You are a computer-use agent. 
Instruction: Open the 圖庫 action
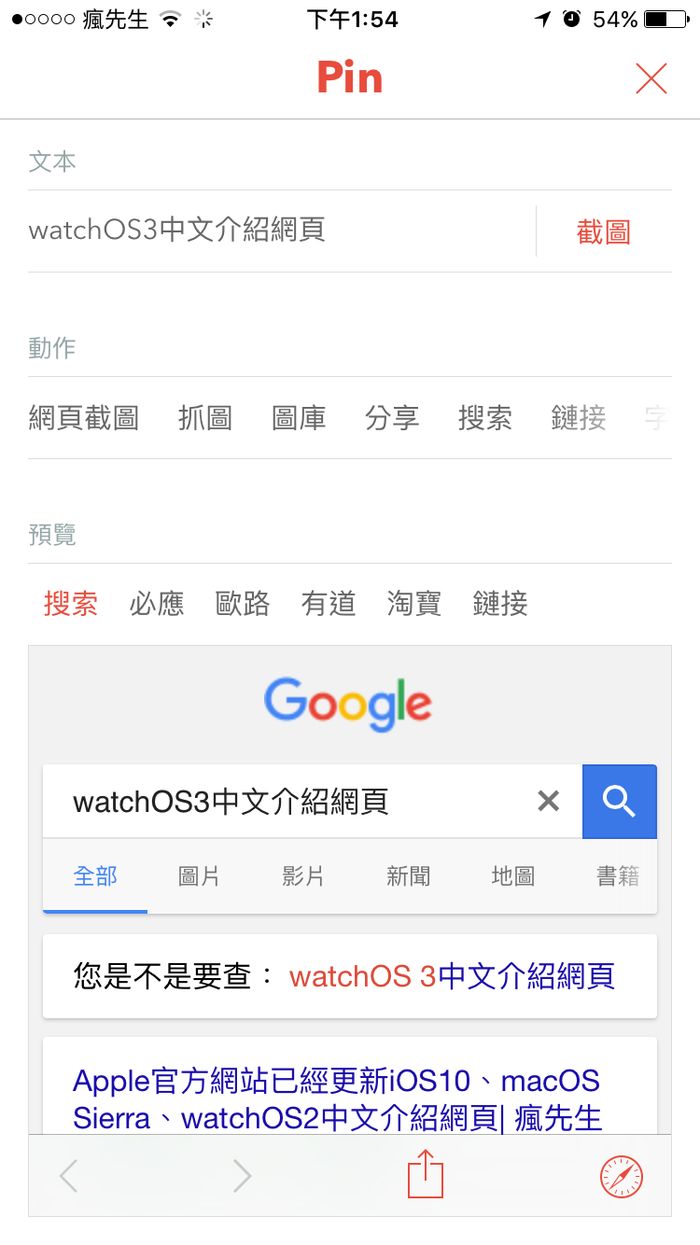(x=298, y=418)
